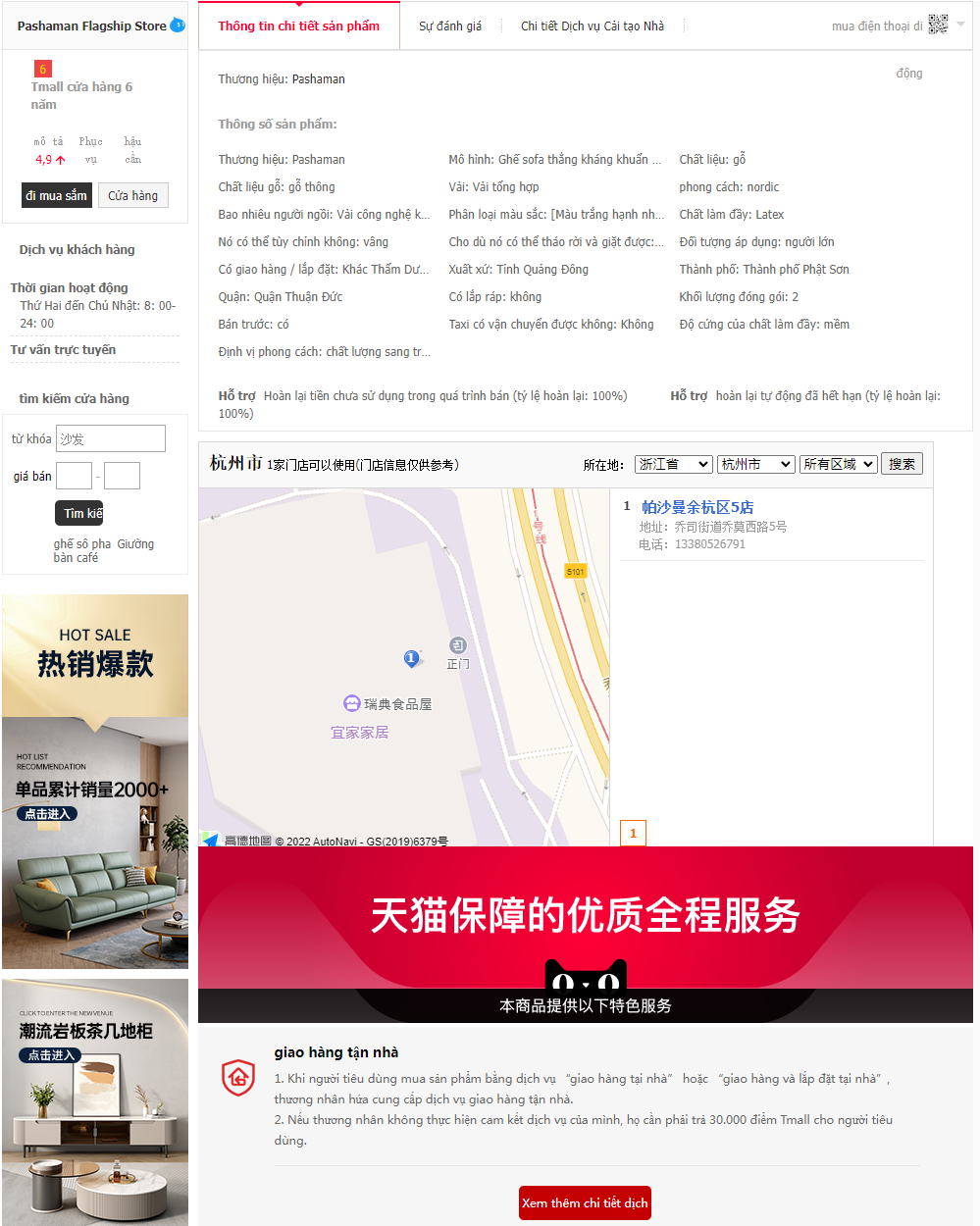Image resolution: width=980 pixels, height=1226 pixels.
Task: Switch to the Sự đánh giá tab
Action: [450, 26]
